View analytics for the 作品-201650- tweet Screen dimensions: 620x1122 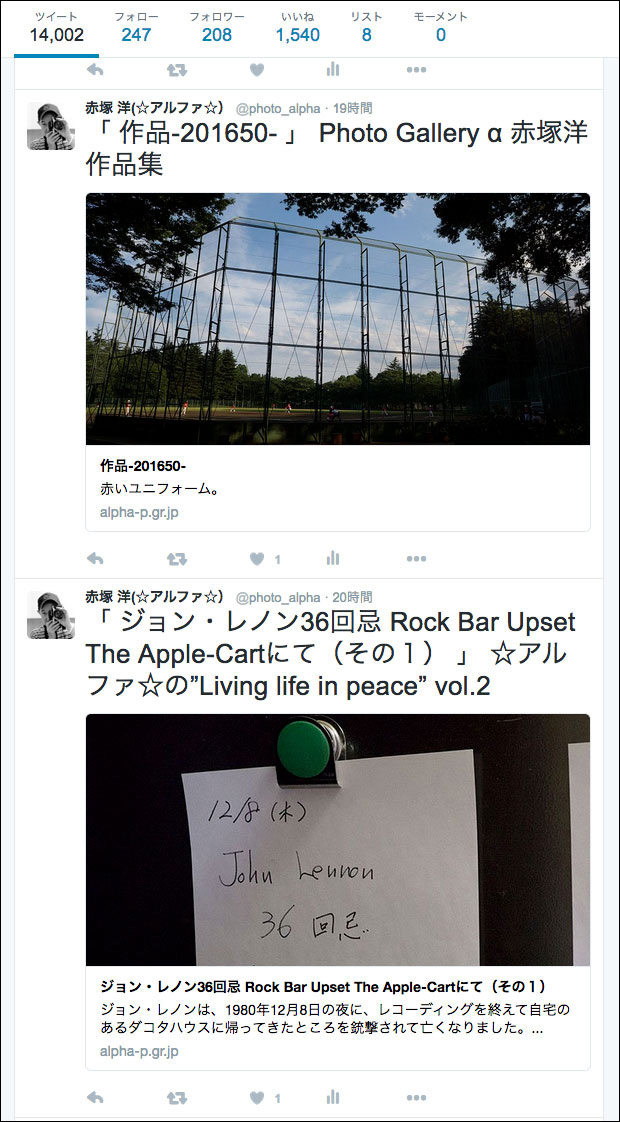click(332, 559)
